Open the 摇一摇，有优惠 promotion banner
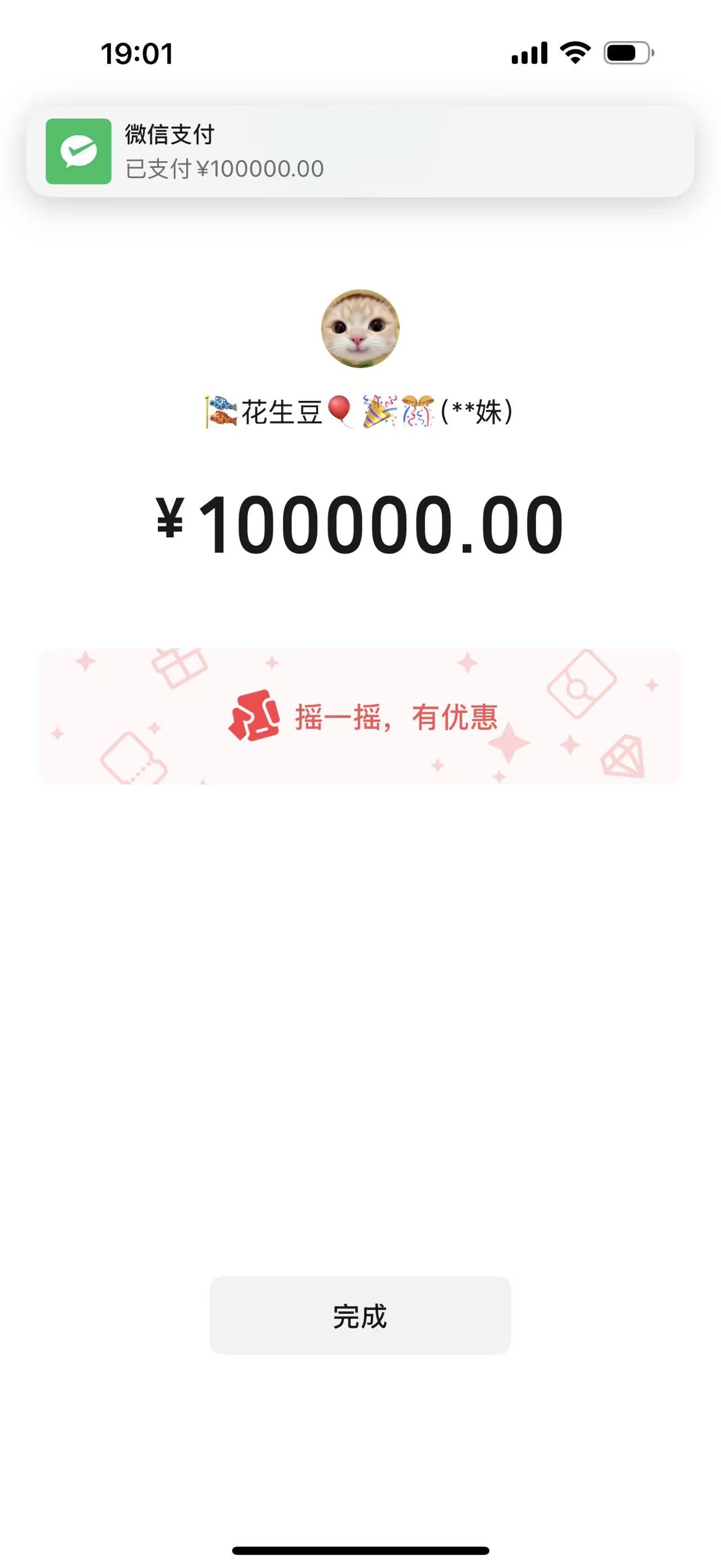This screenshot has height=1568, width=721. (361, 717)
